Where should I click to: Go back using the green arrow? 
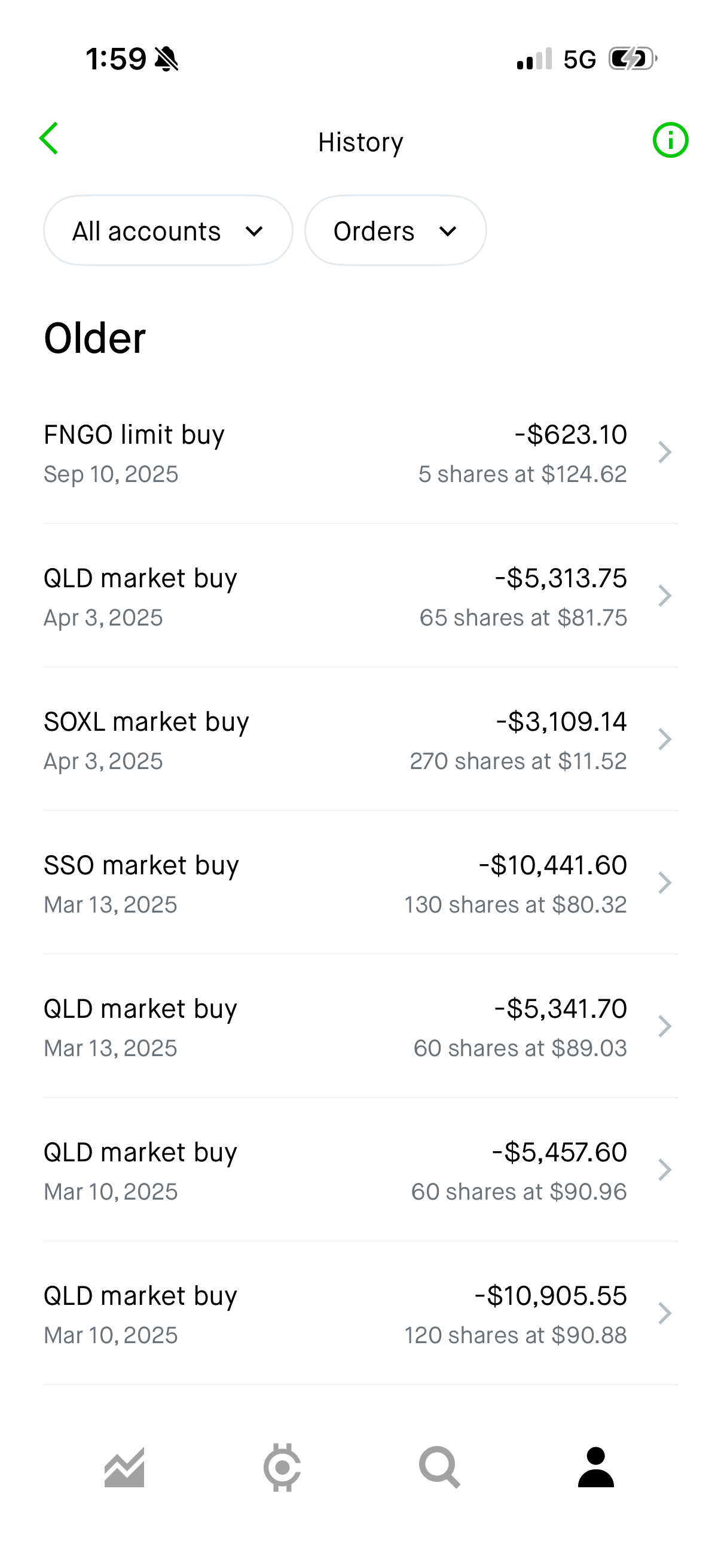(x=49, y=139)
